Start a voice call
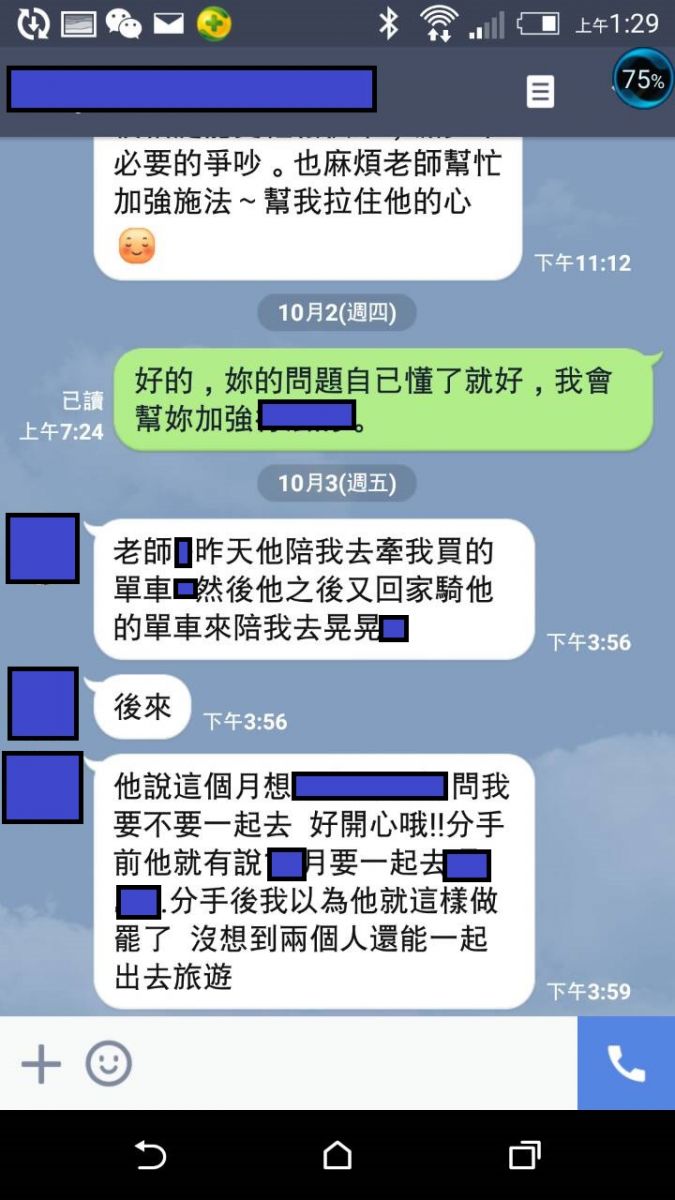Viewport: 675px width, 1200px height. pyautogui.click(x=626, y=1064)
